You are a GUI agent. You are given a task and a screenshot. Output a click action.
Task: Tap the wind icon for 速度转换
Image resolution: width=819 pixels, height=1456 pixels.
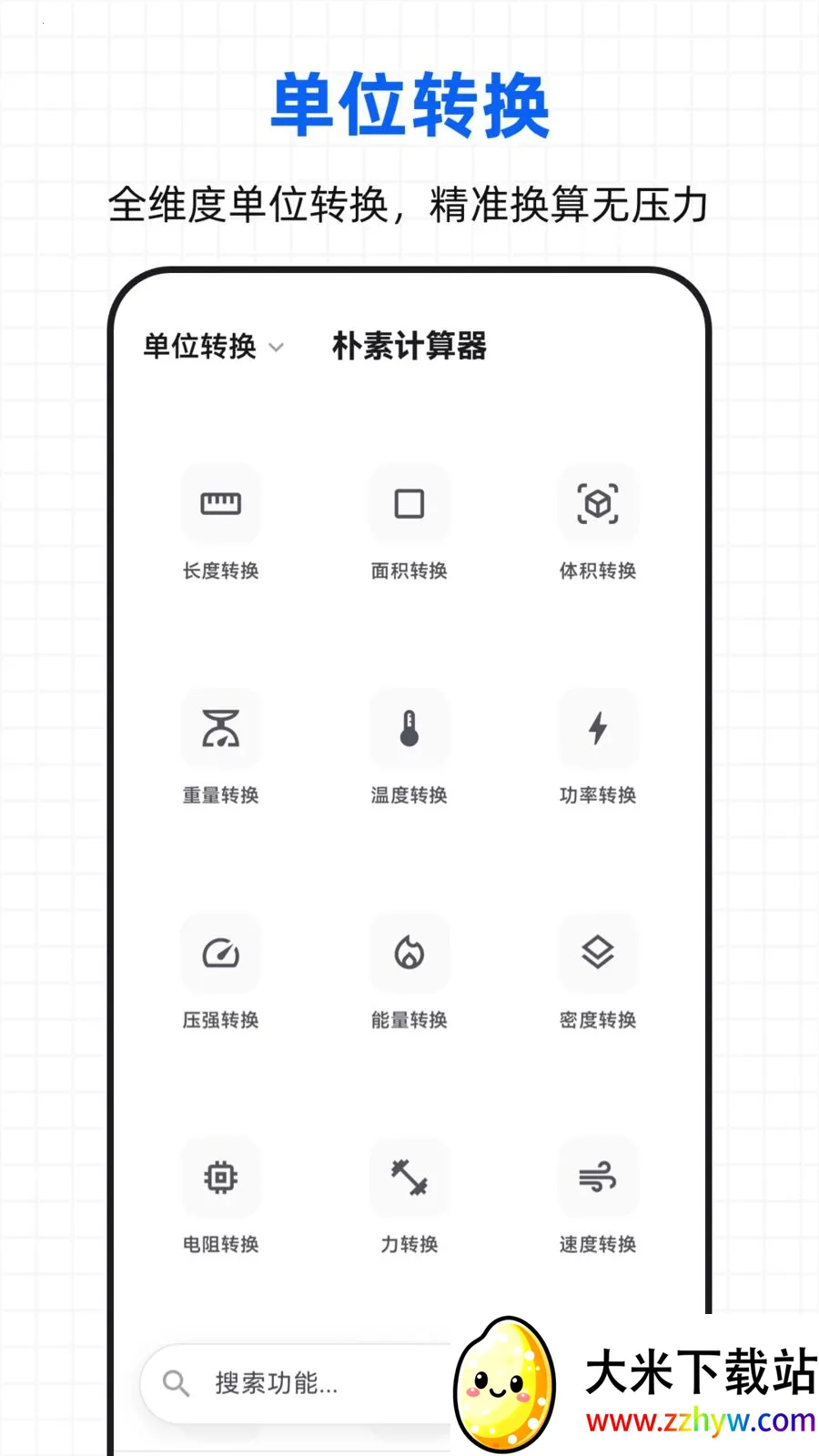point(597,1177)
